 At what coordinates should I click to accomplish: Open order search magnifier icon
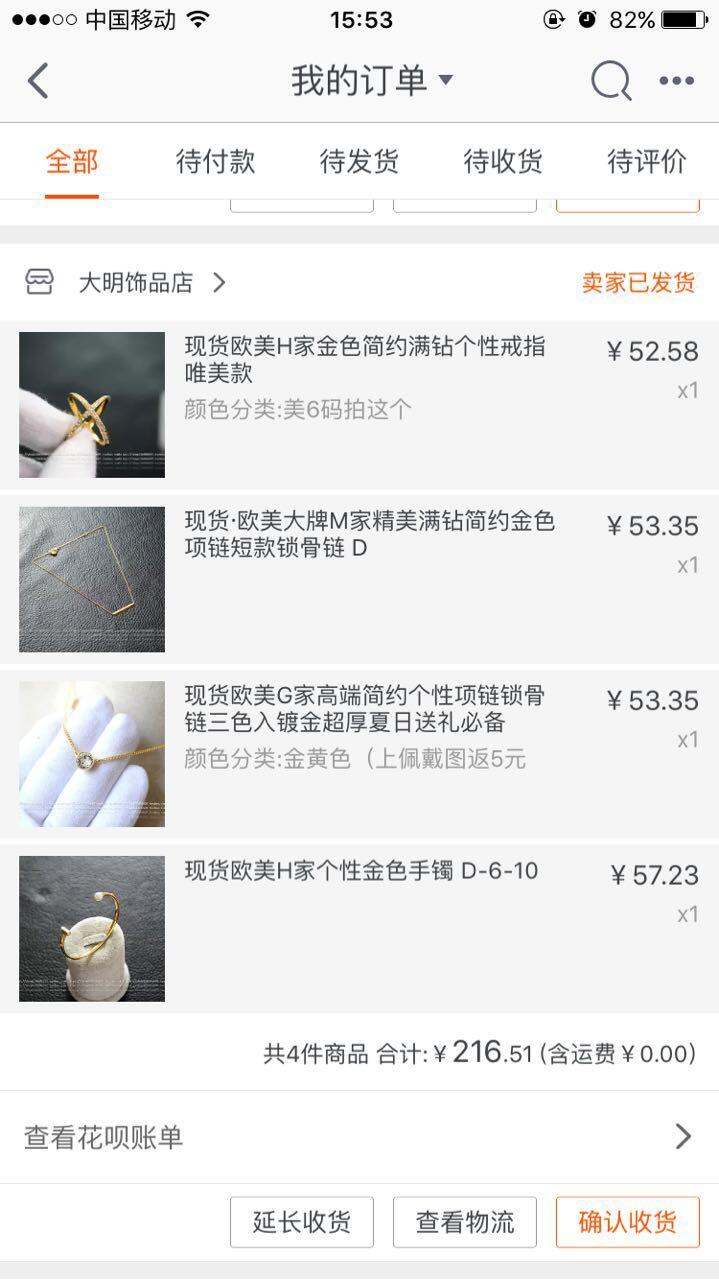(610, 81)
